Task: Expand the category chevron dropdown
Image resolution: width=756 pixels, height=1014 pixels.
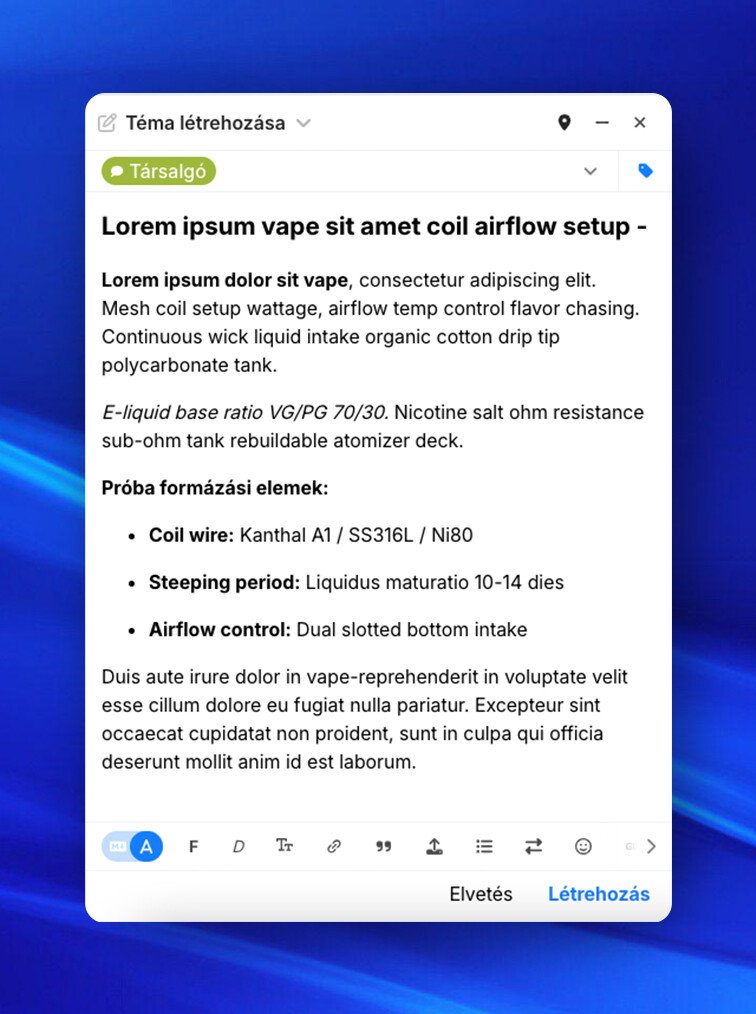Action: [590, 171]
